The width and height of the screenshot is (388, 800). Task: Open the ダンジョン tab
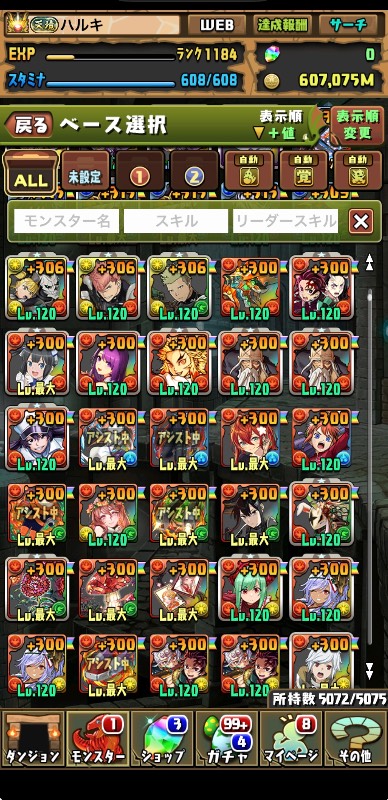point(33,739)
